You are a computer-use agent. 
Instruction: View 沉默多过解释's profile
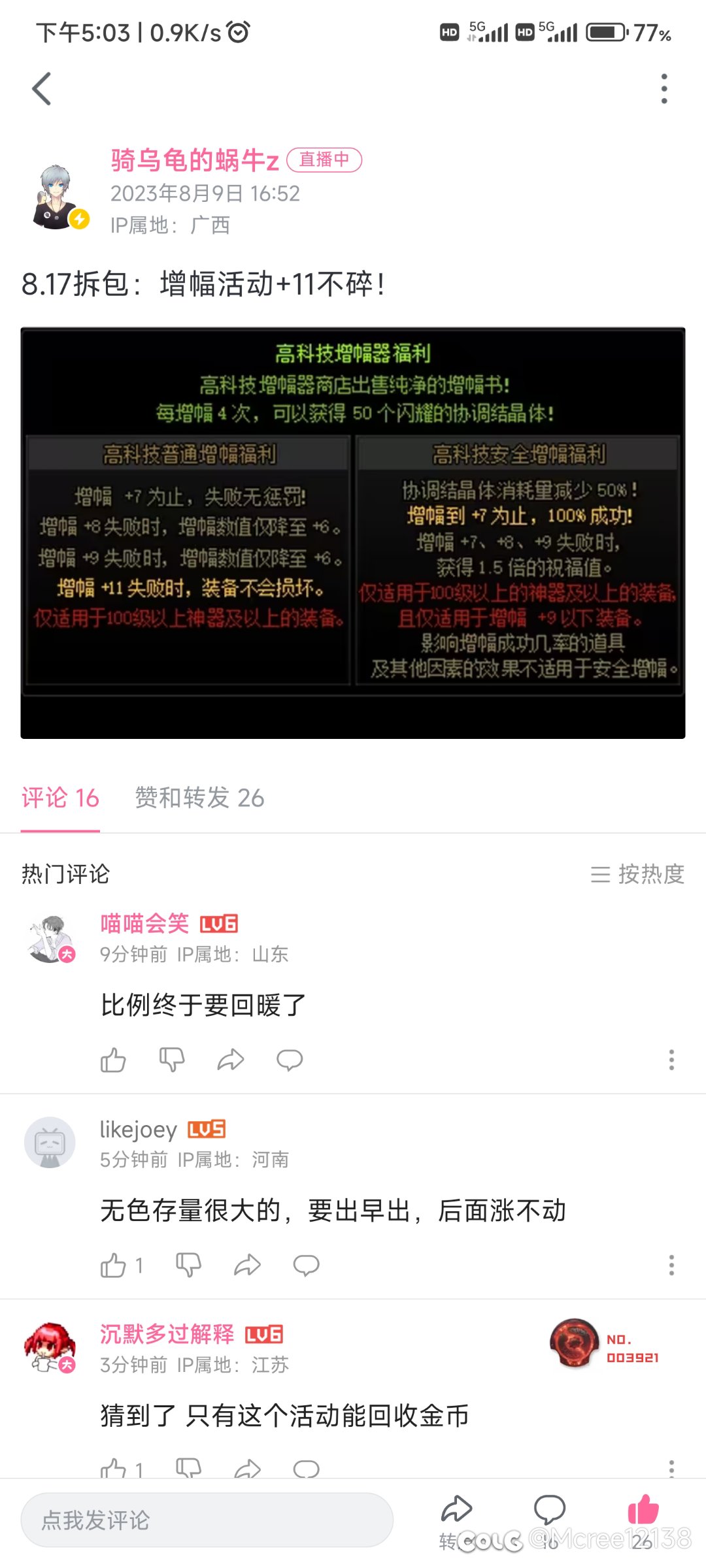click(50, 1347)
